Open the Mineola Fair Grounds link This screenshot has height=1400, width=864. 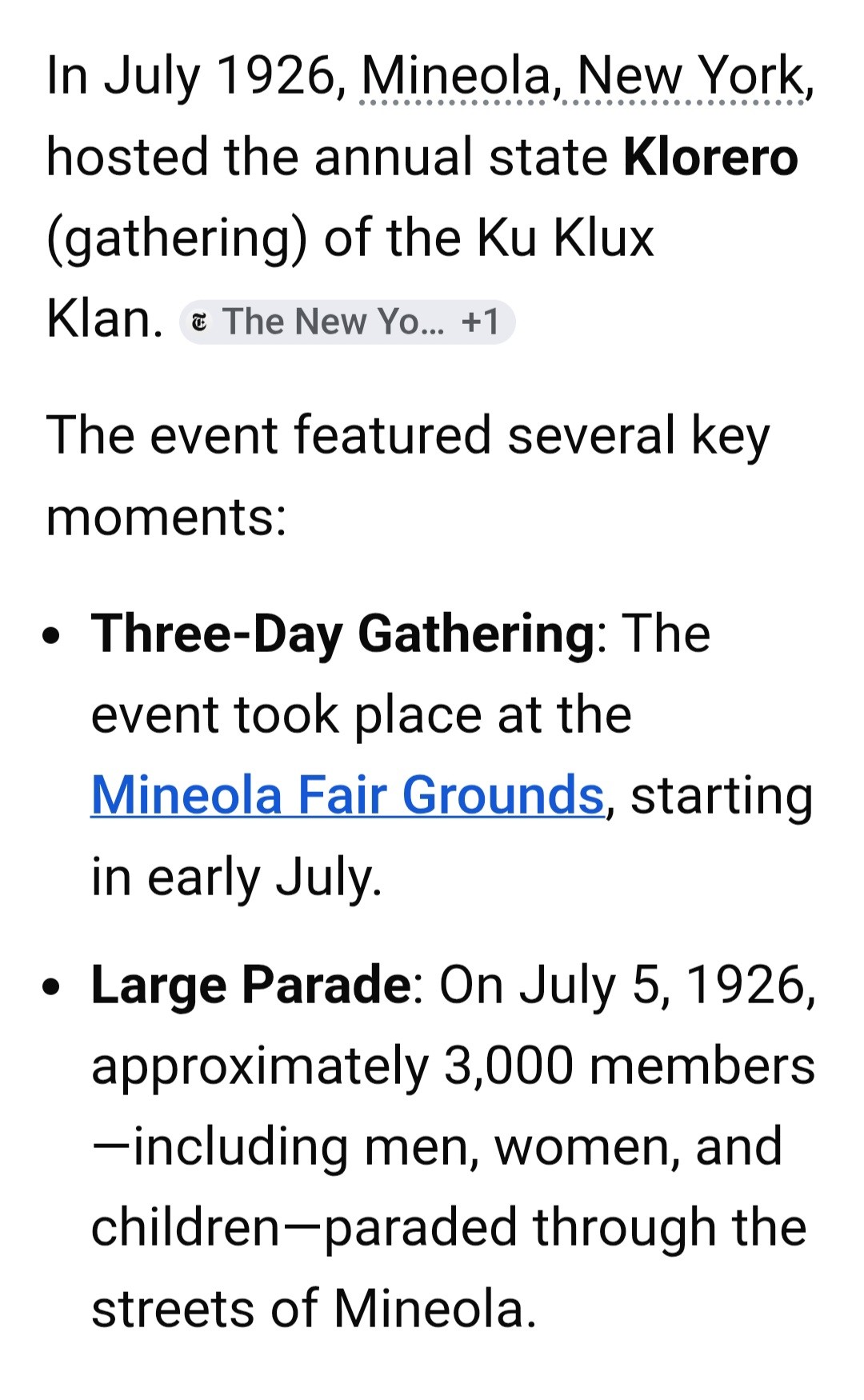(347, 795)
